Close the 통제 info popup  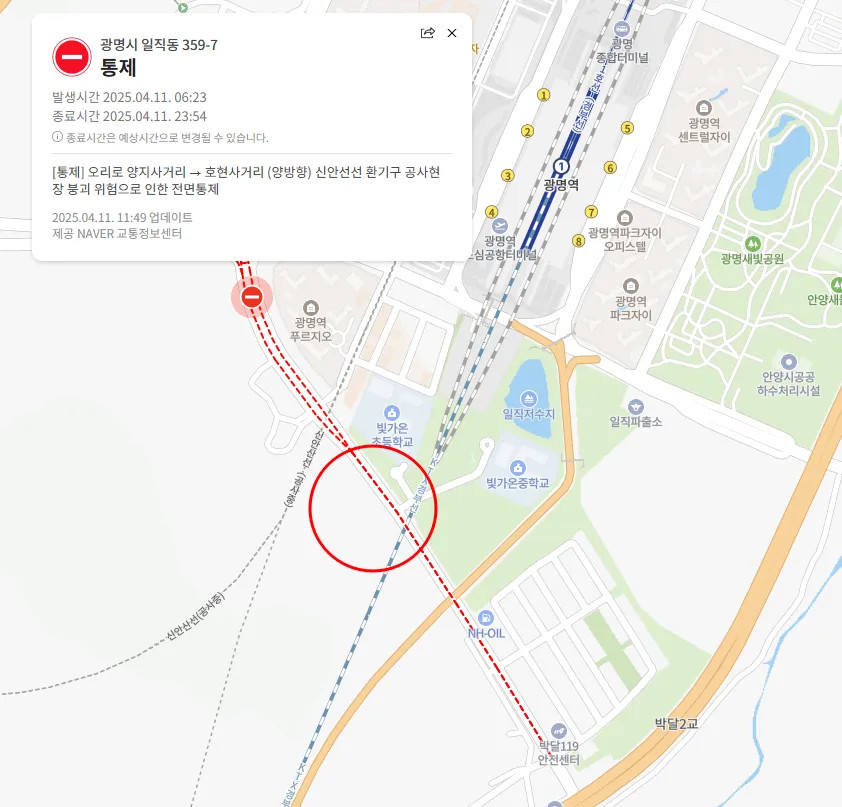(x=452, y=33)
